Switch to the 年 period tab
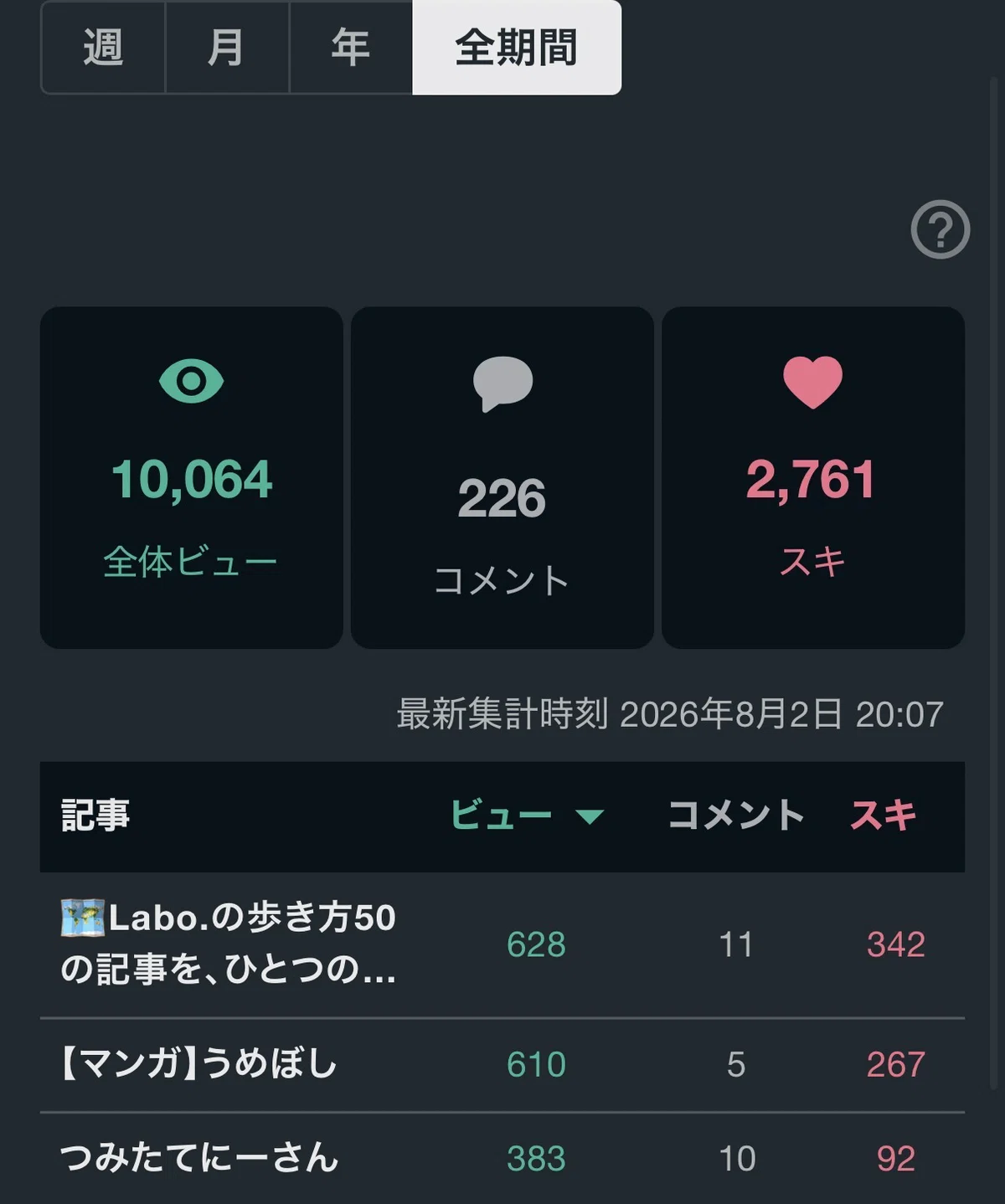Image resolution: width=1005 pixels, height=1204 pixels. point(351,47)
